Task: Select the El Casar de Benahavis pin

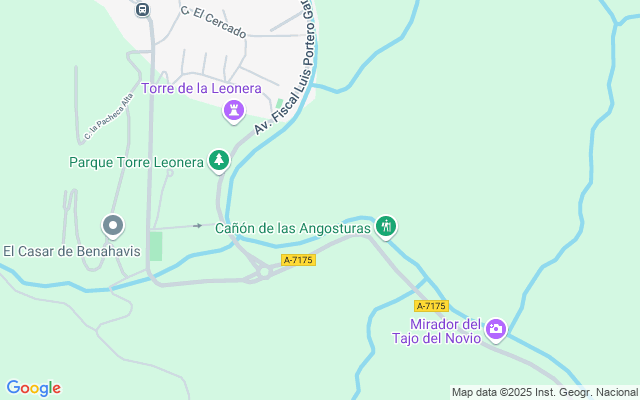Action: tap(113, 227)
